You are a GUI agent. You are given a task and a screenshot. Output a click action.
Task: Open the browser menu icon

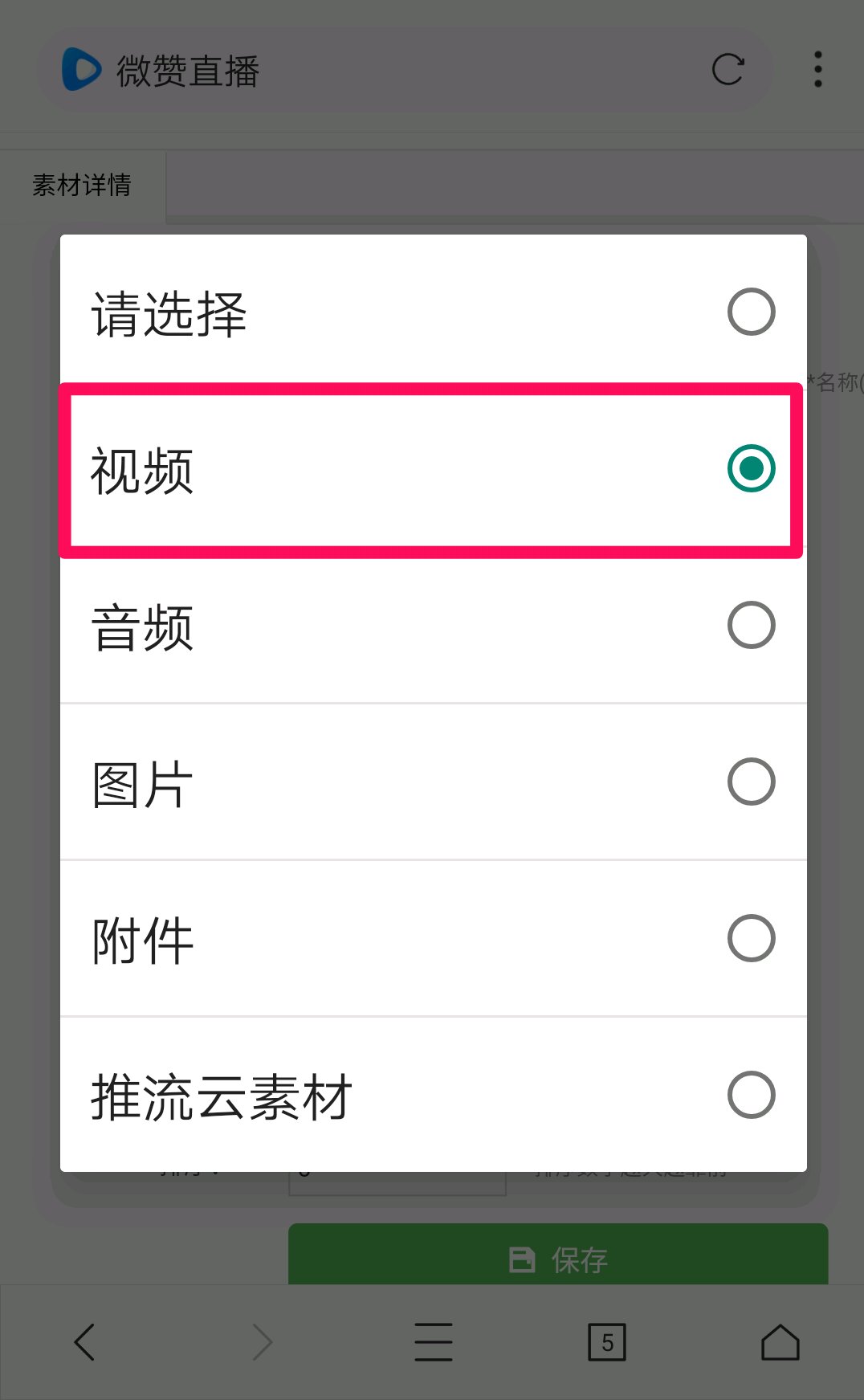tap(434, 1341)
